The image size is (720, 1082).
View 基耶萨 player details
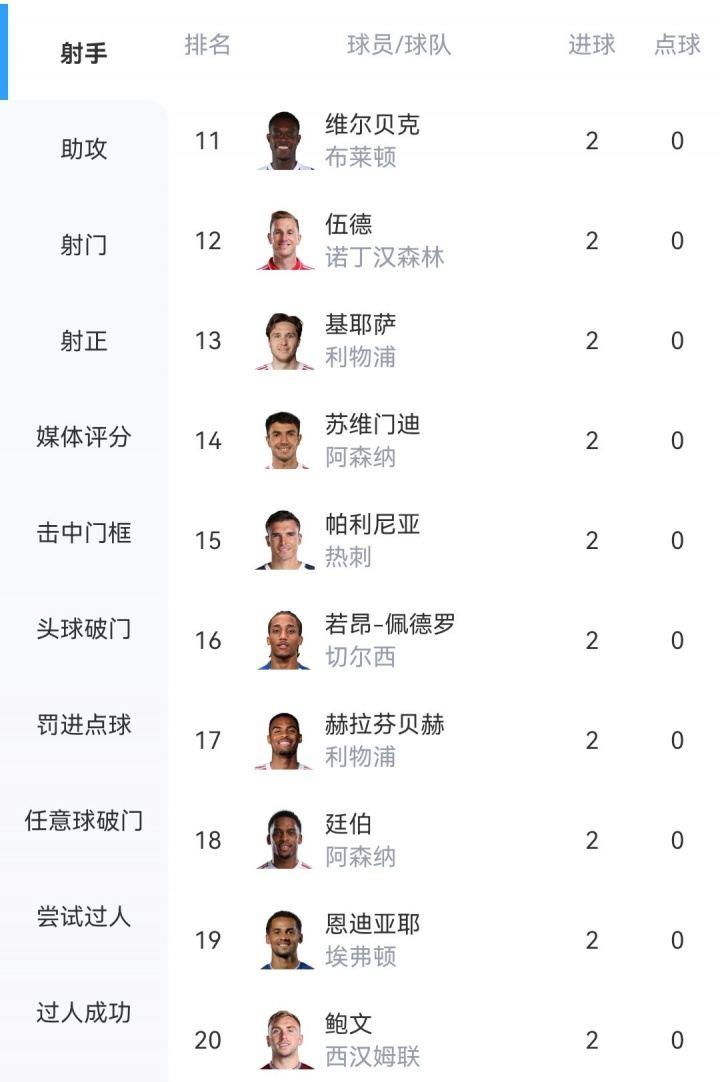pos(361,340)
